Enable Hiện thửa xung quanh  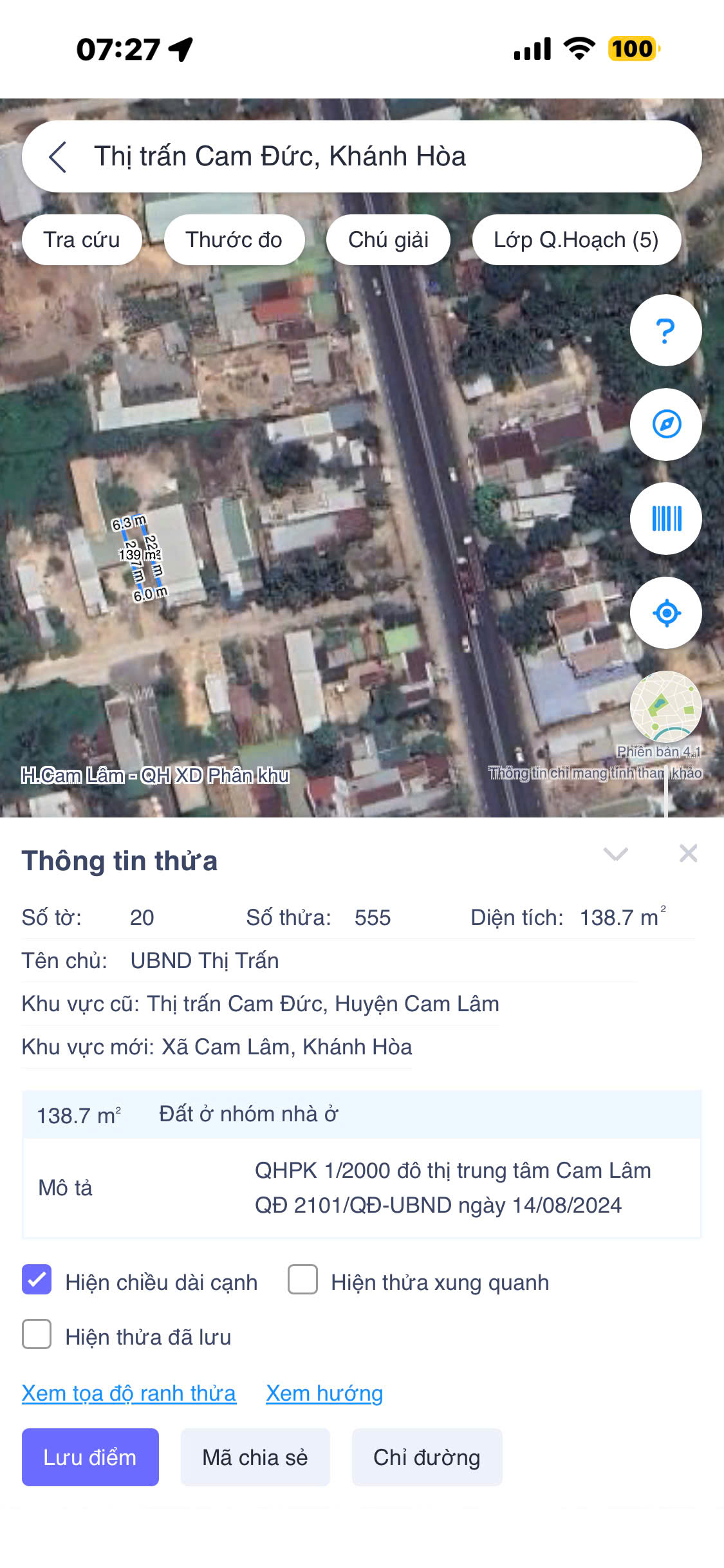pos(302,1280)
